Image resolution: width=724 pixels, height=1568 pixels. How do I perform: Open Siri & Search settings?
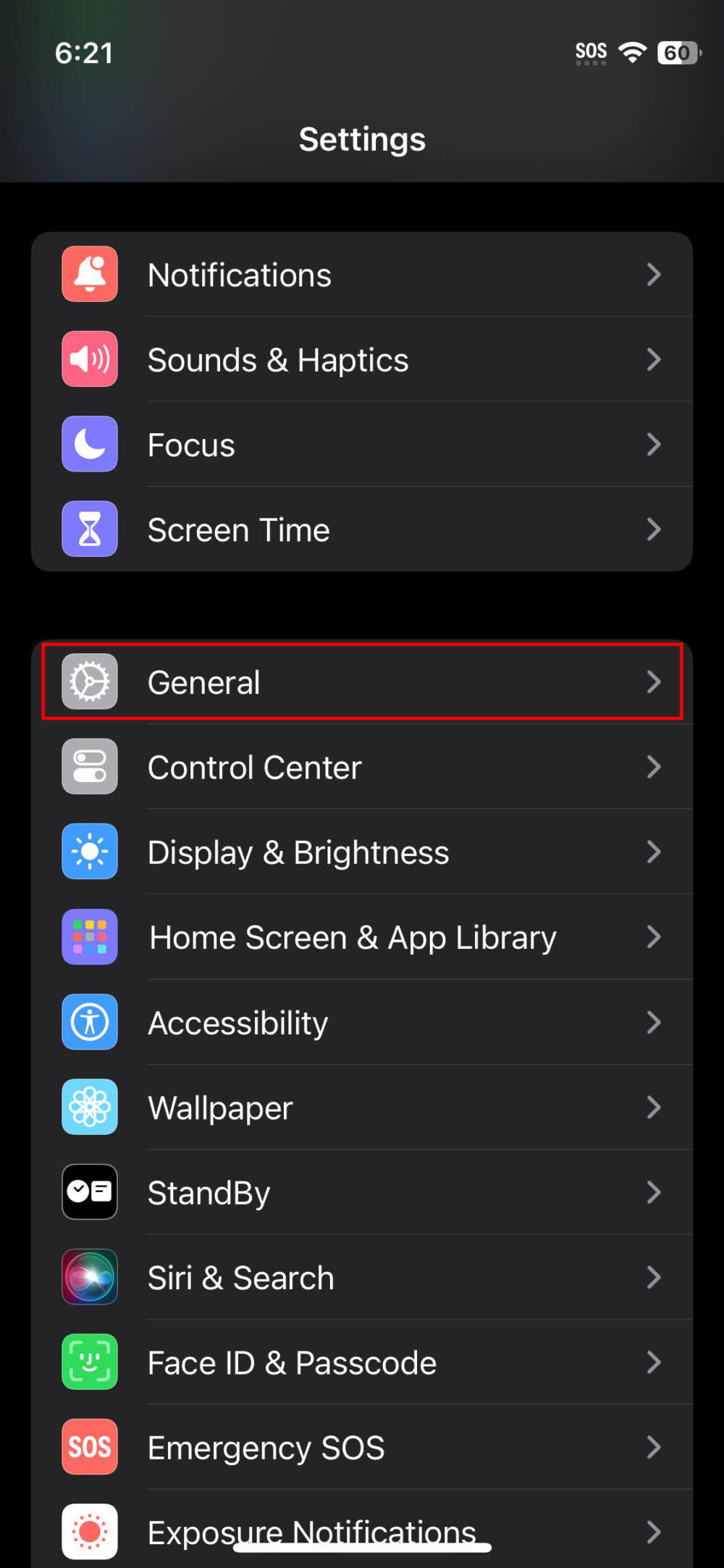click(362, 1277)
